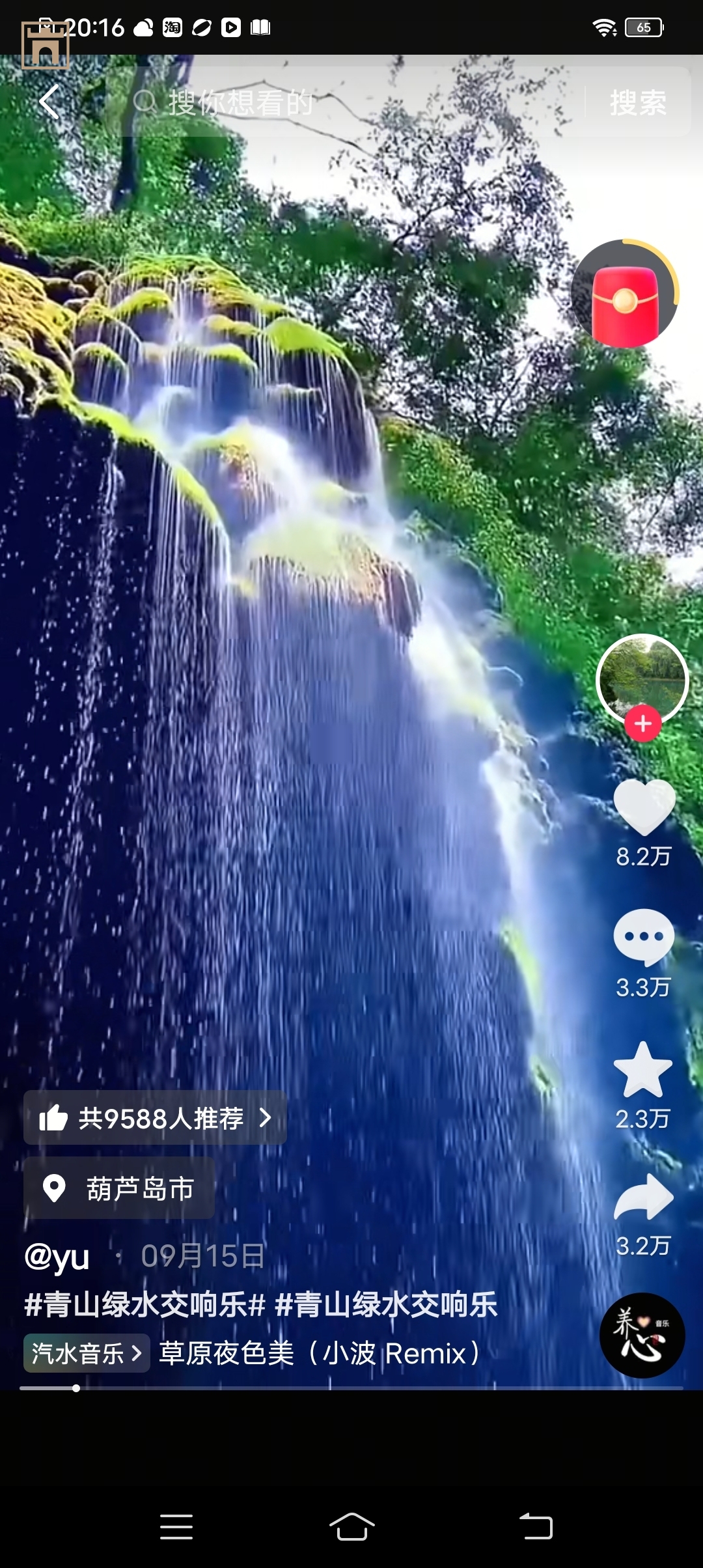Open the 葫芦岛市 location tag
The width and height of the screenshot is (703, 1568).
[x=120, y=1188]
